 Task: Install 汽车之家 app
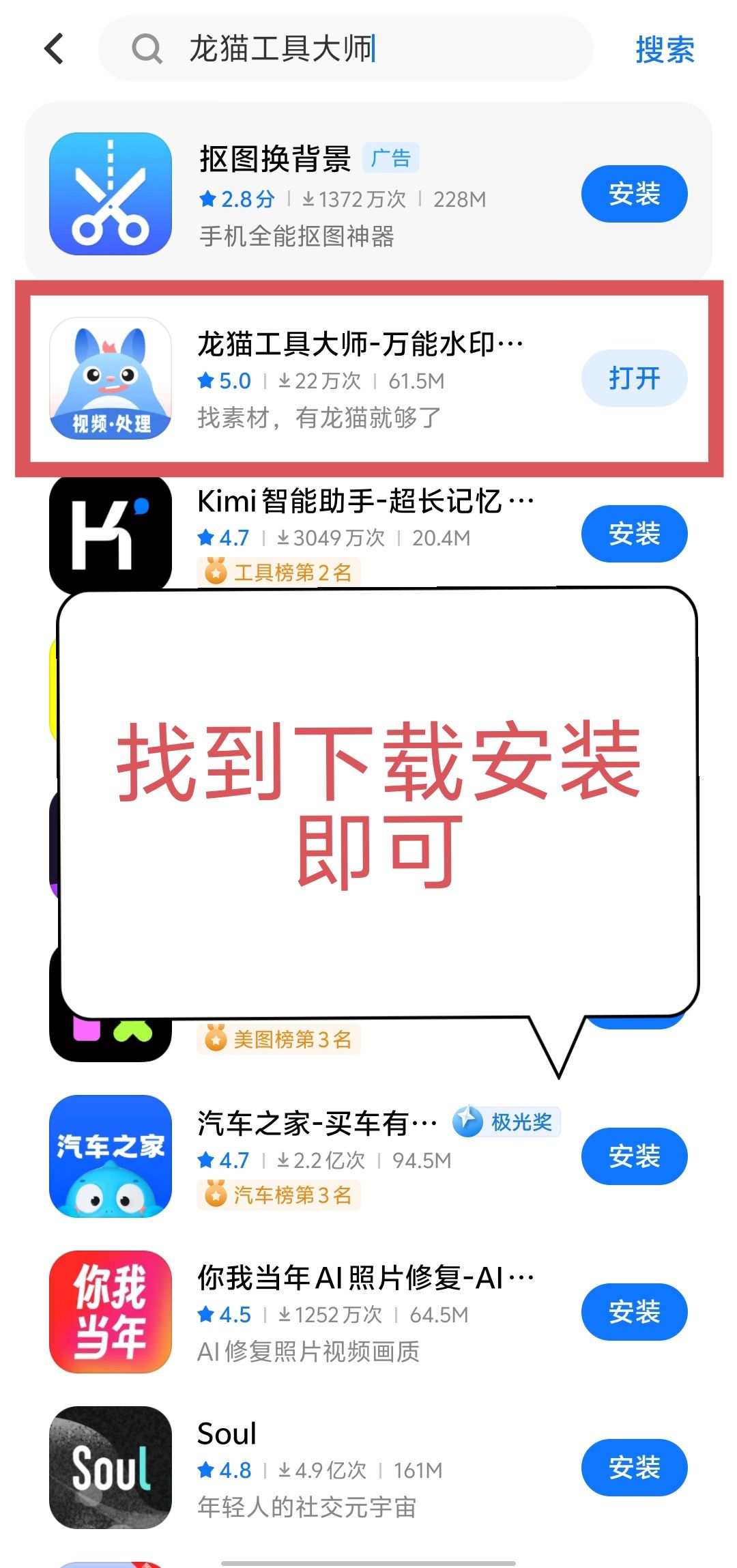pyautogui.click(x=634, y=1156)
